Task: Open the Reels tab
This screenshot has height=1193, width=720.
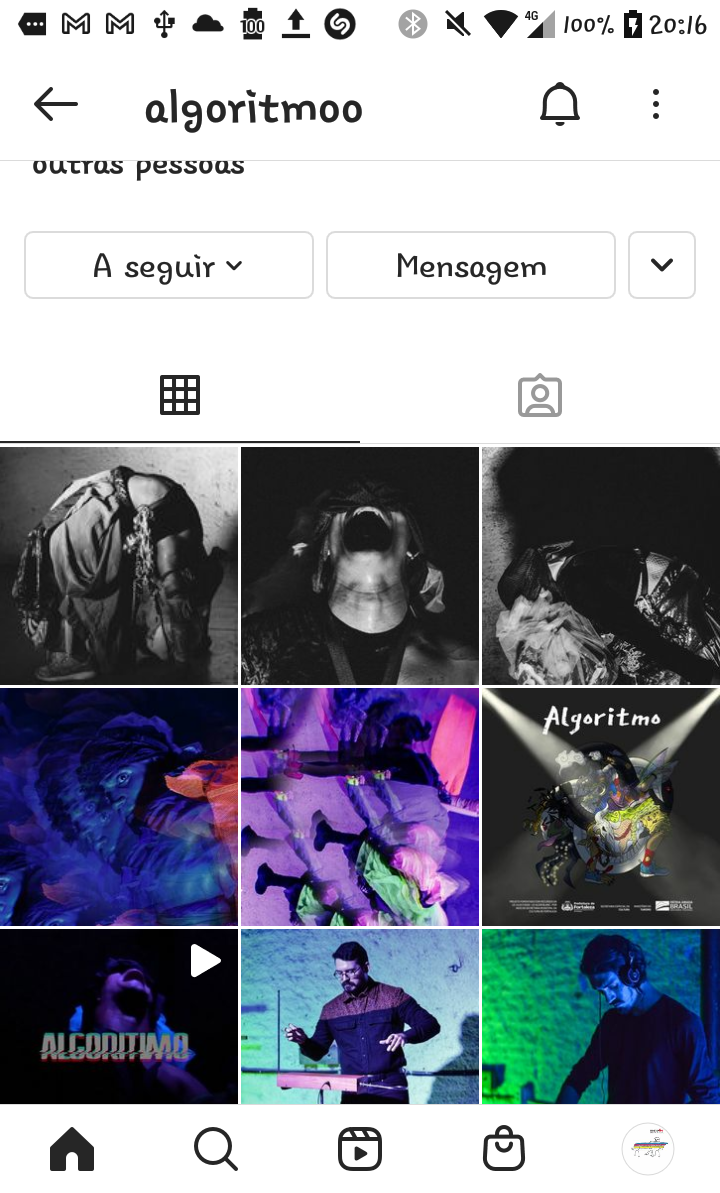Action: point(360,1149)
